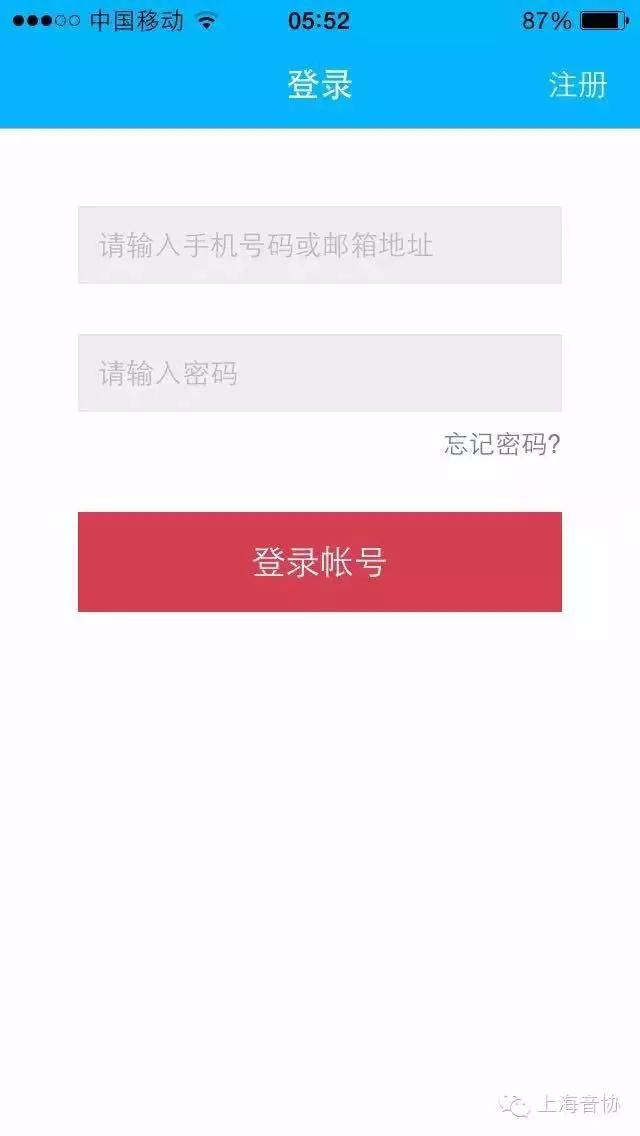Tap 注册 to register a new account
The width and height of the screenshot is (640, 1136).
coord(578,85)
